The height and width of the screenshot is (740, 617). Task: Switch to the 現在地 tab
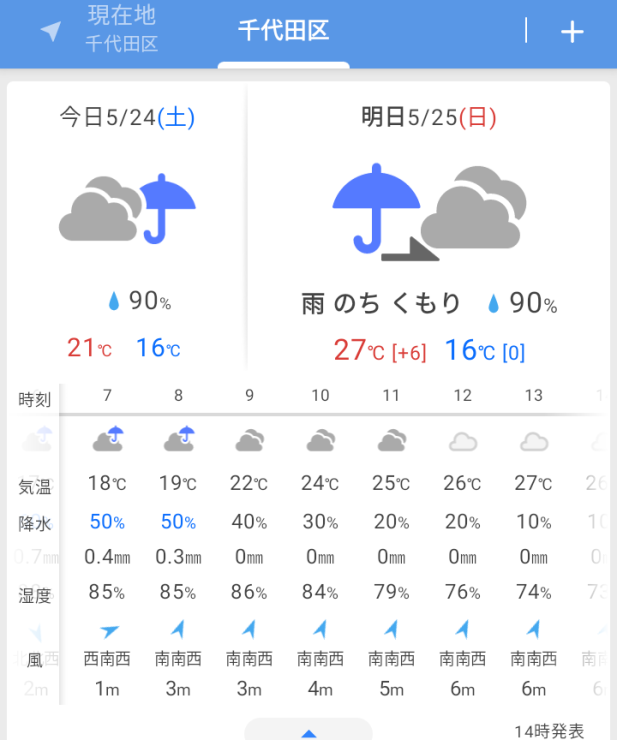[105, 30]
